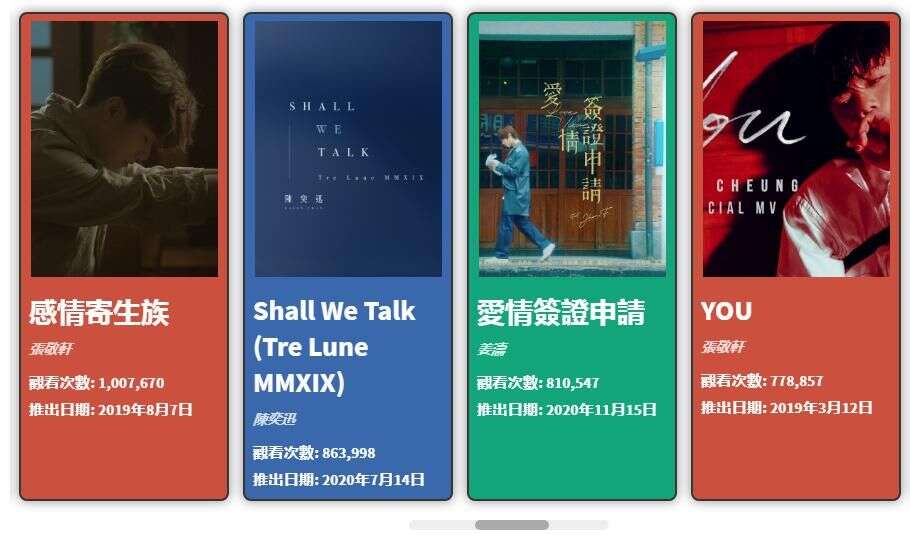The height and width of the screenshot is (535, 910).
Task: Open the Shall We Talk (Tre Lune MMXIX) card
Action: click(348, 256)
